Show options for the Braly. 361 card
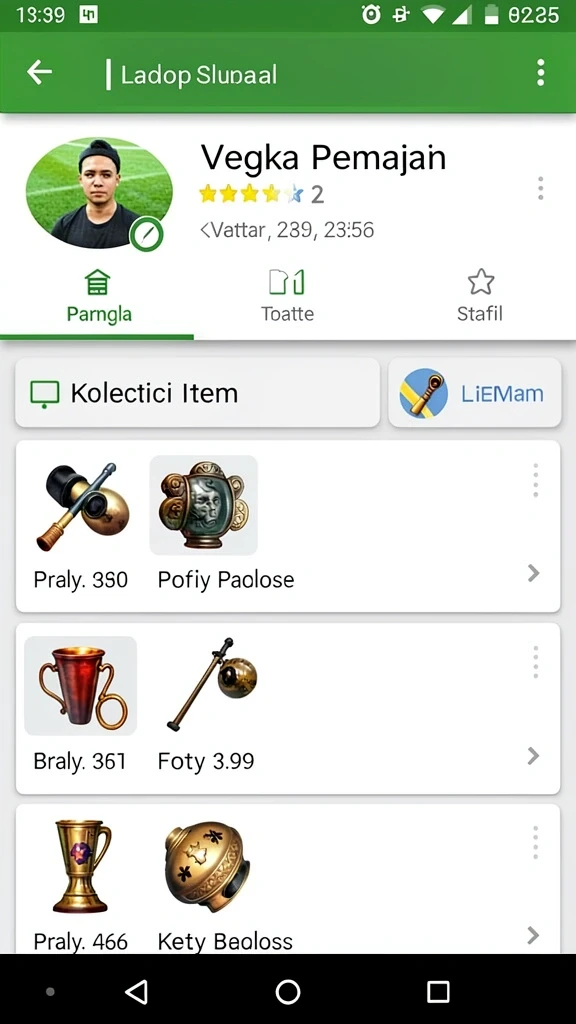Image resolution: width=576 pixels, height=1024 pixels. 536,662
